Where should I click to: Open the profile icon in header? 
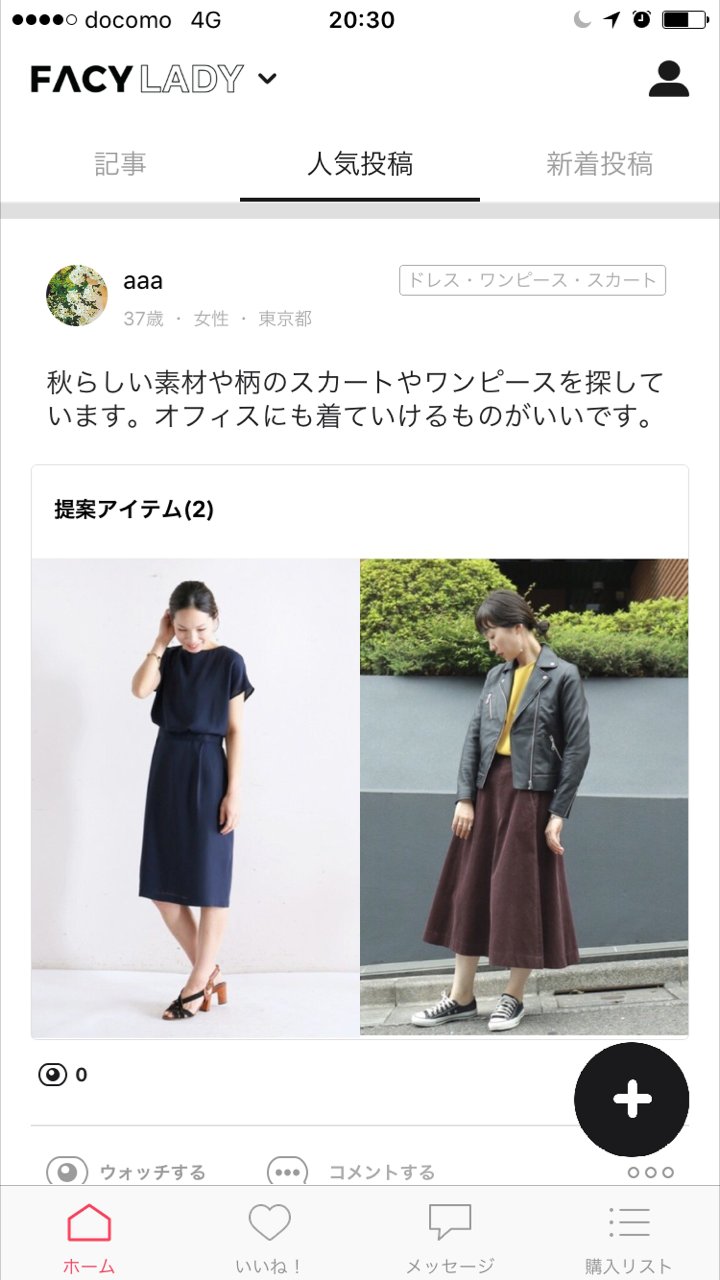coord(668,79)
